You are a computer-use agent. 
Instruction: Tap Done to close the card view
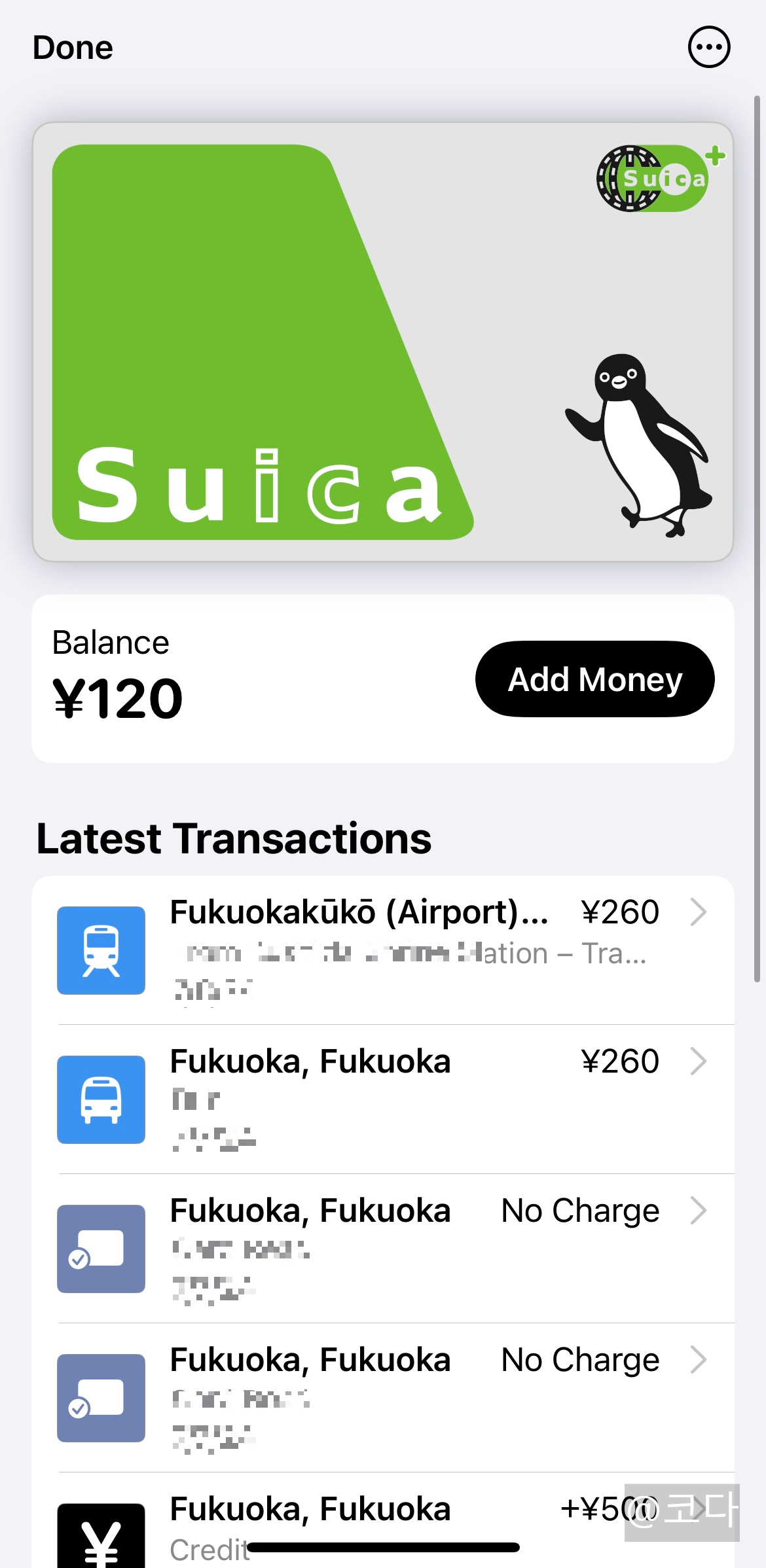tap(72, 46)
